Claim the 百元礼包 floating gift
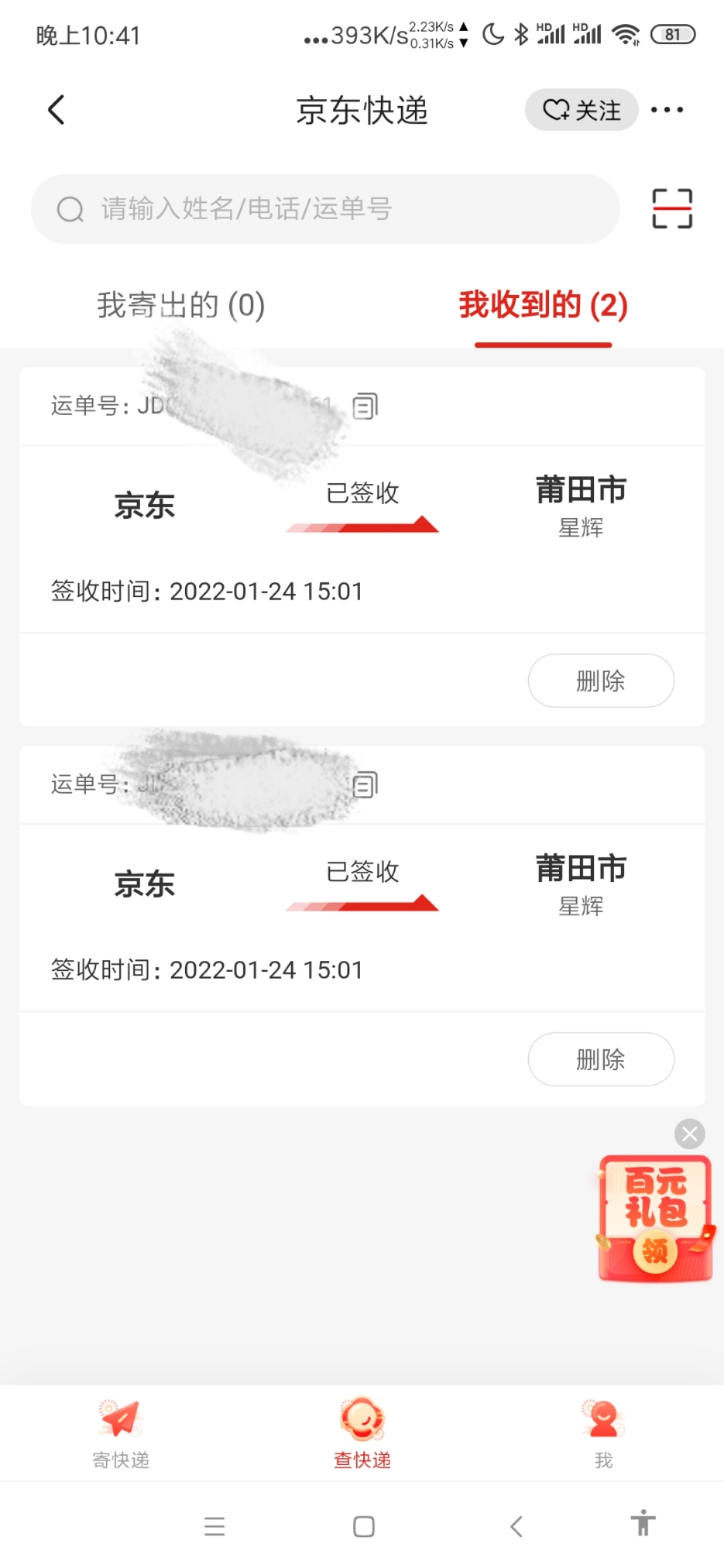The height and width of the screenshot is (1568, 724). click(x=656, y=1218)
